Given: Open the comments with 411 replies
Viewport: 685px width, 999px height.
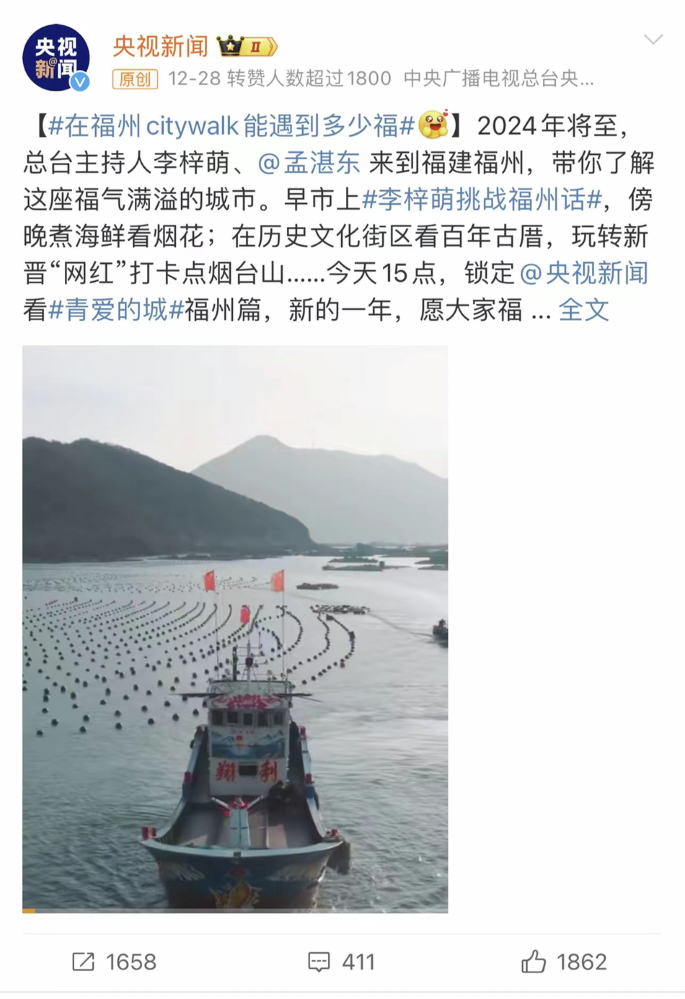Looking at the screenshot, I should point(342,962).
